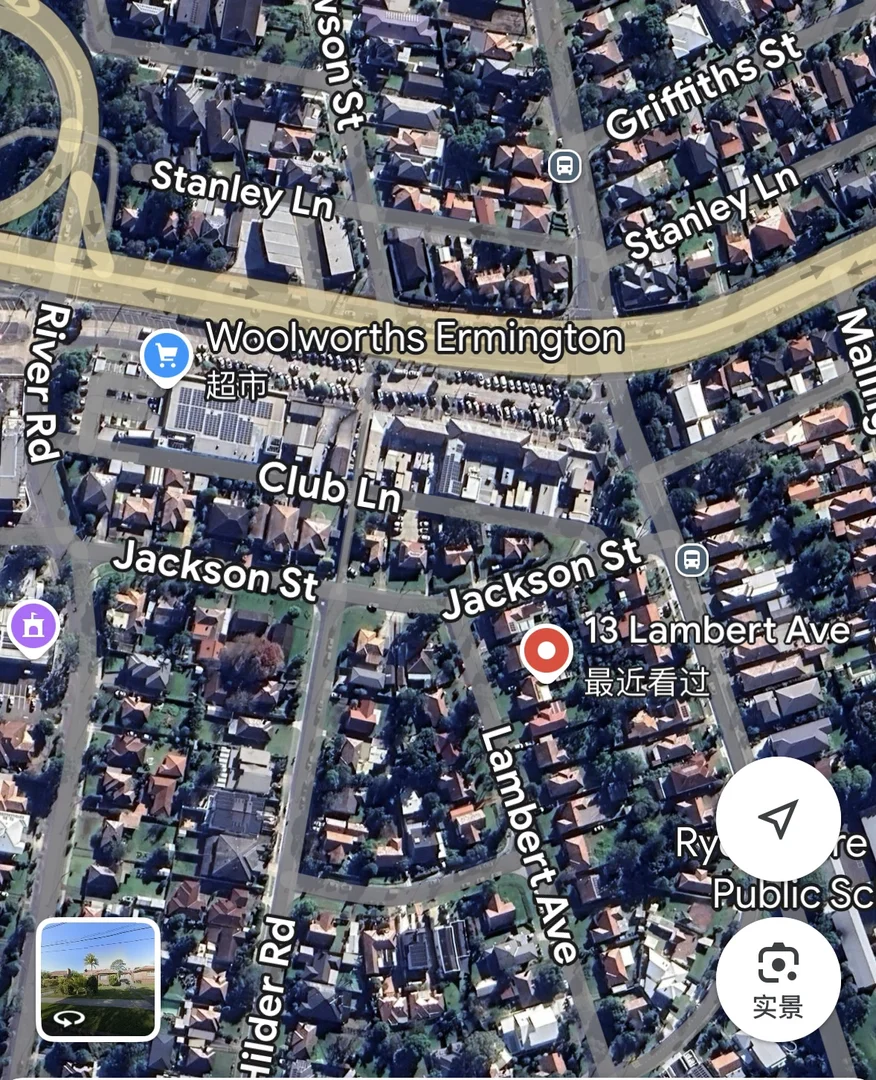Click the Woolworths Ermington supermarket cart icon
Screen dimensions: 876x1080
(x=166, y=355)
